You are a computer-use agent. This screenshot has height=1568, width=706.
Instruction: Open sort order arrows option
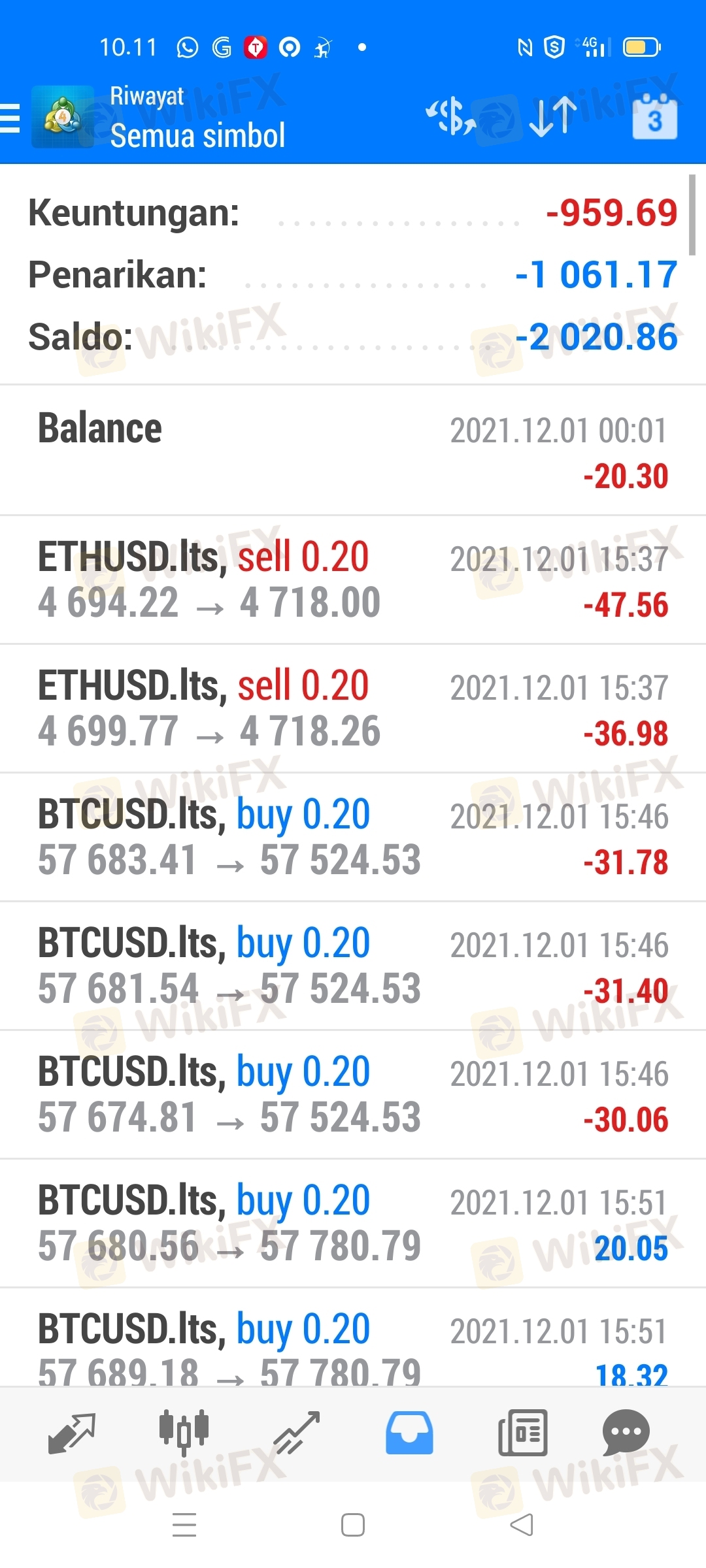553,118
